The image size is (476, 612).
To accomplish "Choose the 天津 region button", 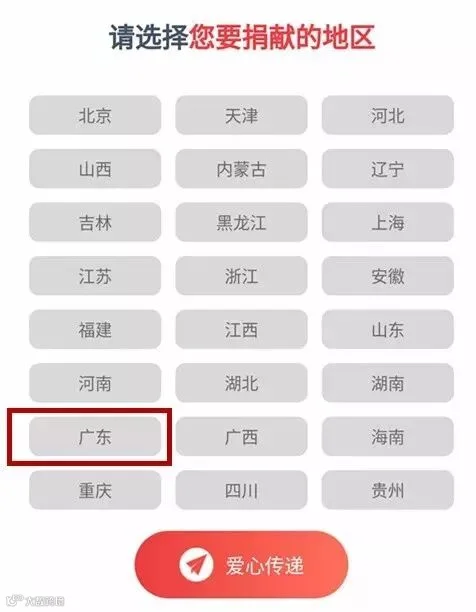I will [x=241, y=116].
